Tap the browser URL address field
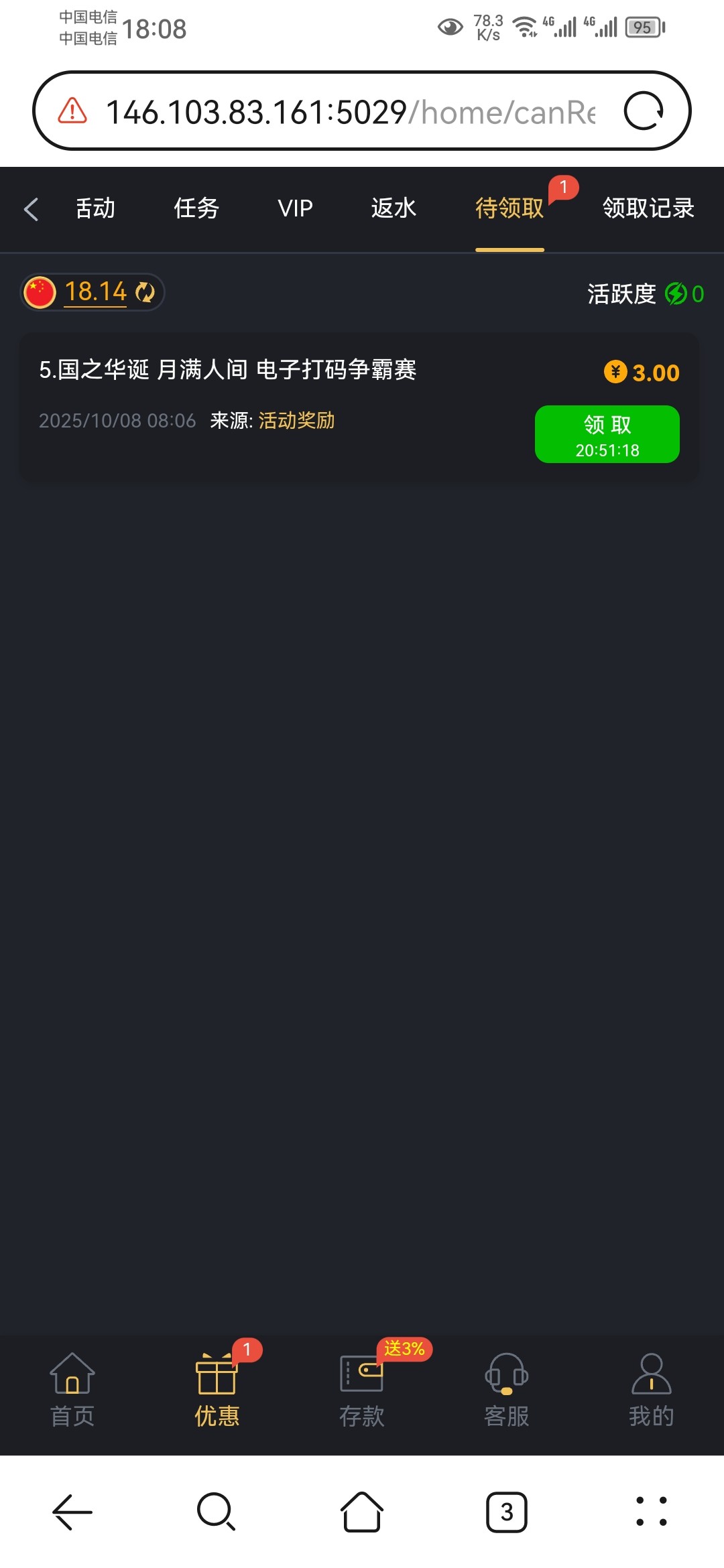The image size is (724, 1568). pos(349,112)
